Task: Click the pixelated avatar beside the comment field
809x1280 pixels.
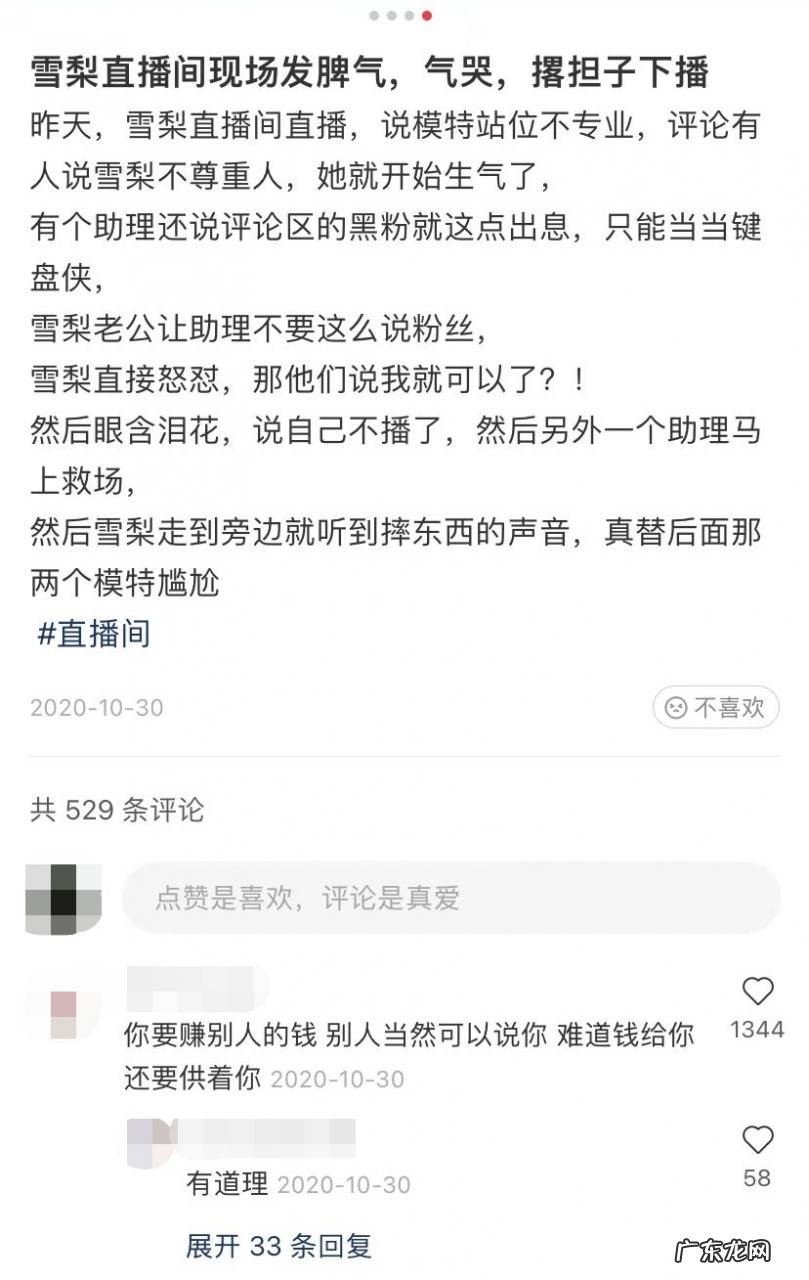Action: tap(62, 898)
